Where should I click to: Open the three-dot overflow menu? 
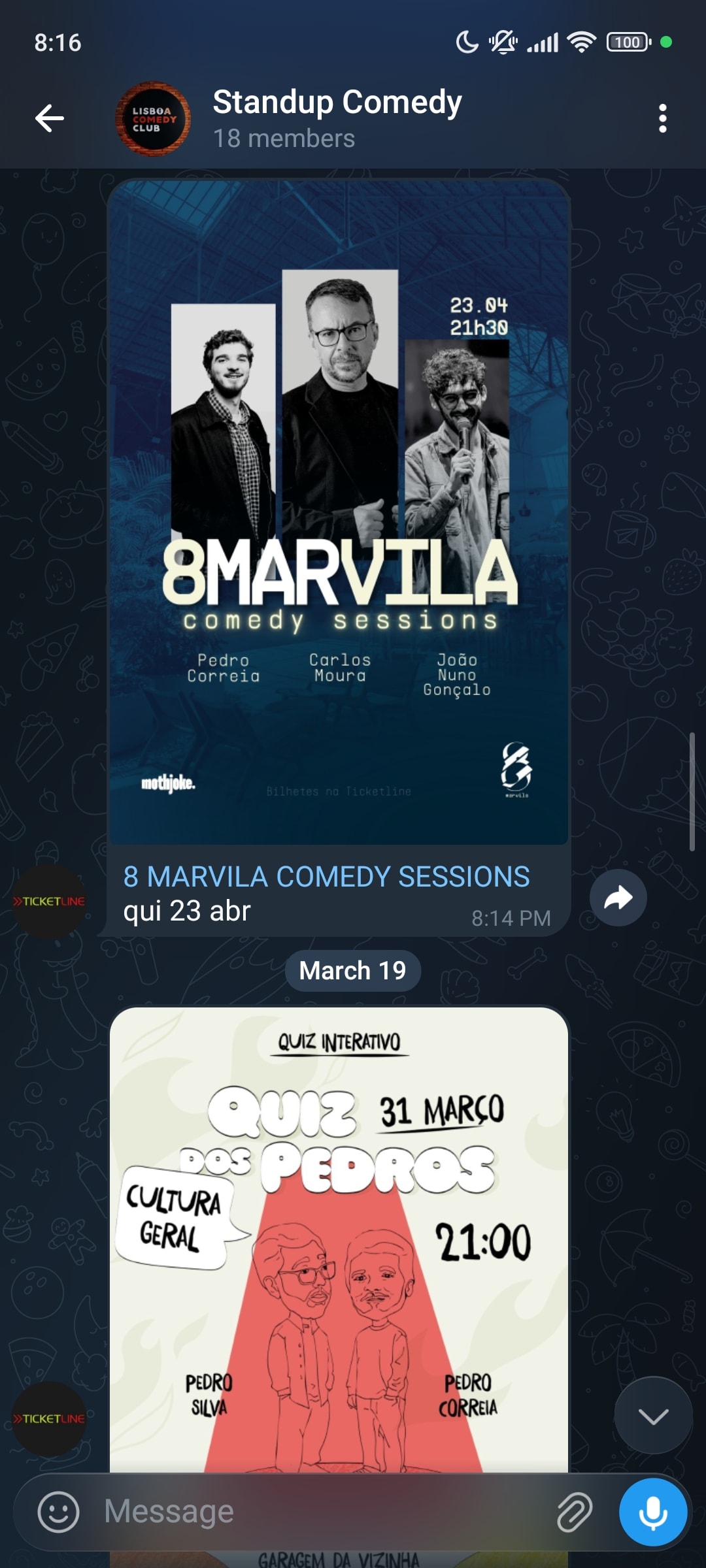coord(662,118)
